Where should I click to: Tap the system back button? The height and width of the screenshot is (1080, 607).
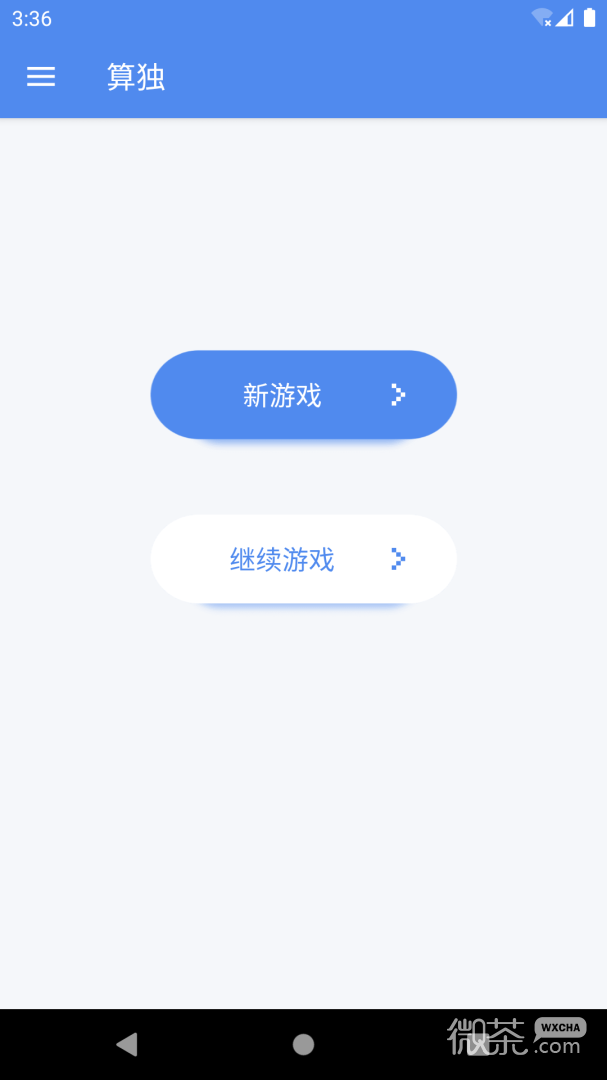(127, 1044)
